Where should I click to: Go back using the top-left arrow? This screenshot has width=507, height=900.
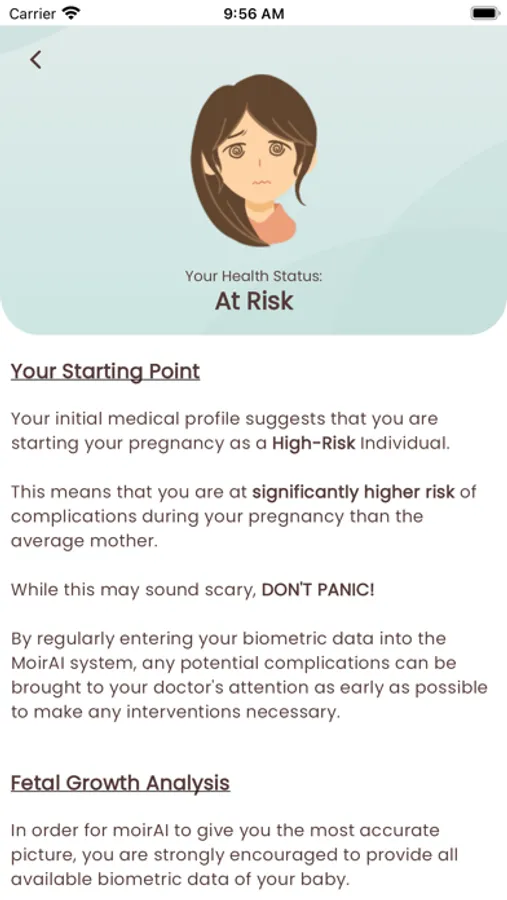[36, 60]
